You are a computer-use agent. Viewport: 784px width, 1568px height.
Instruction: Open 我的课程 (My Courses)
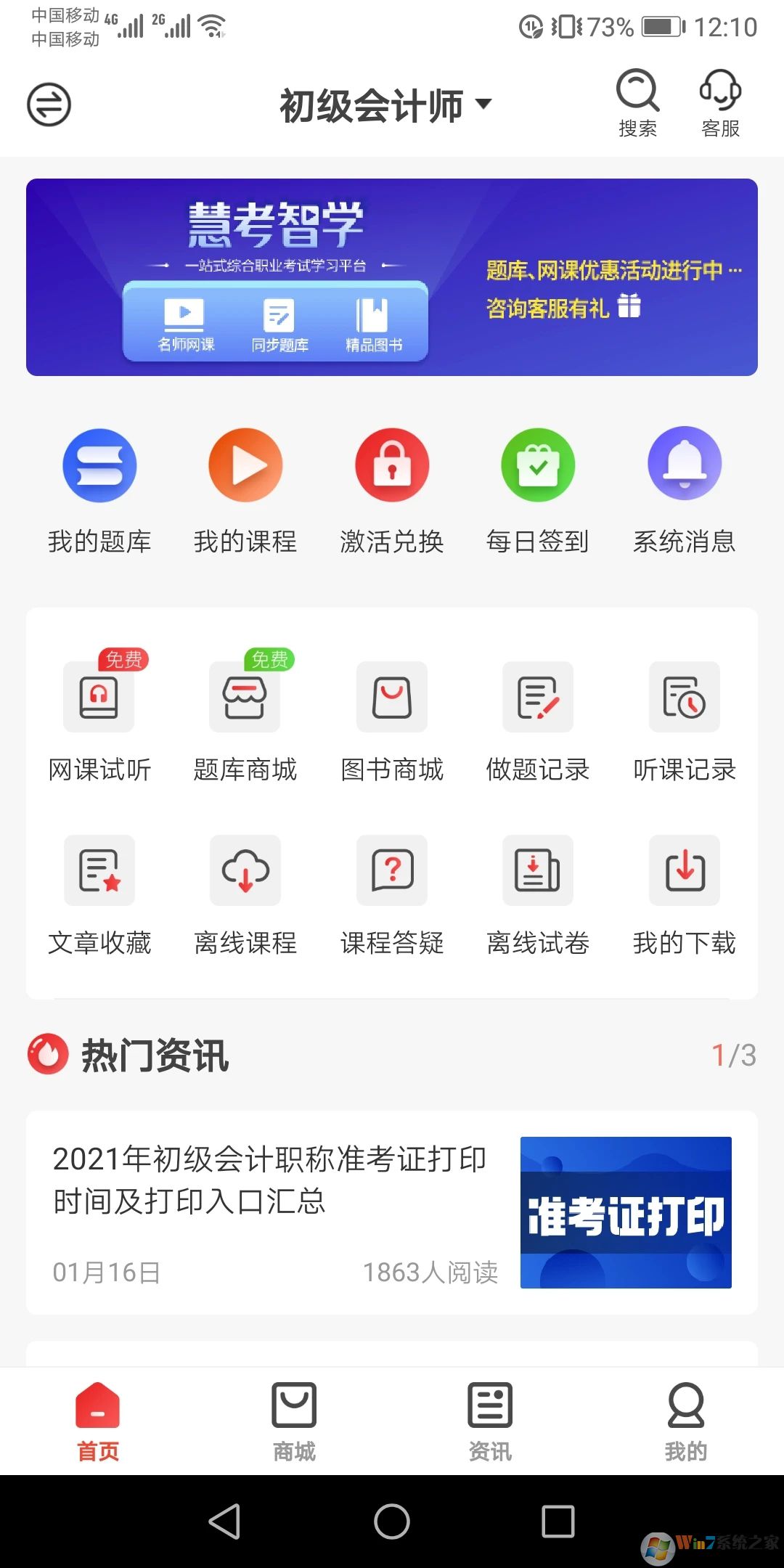click(x=245, y=490)
